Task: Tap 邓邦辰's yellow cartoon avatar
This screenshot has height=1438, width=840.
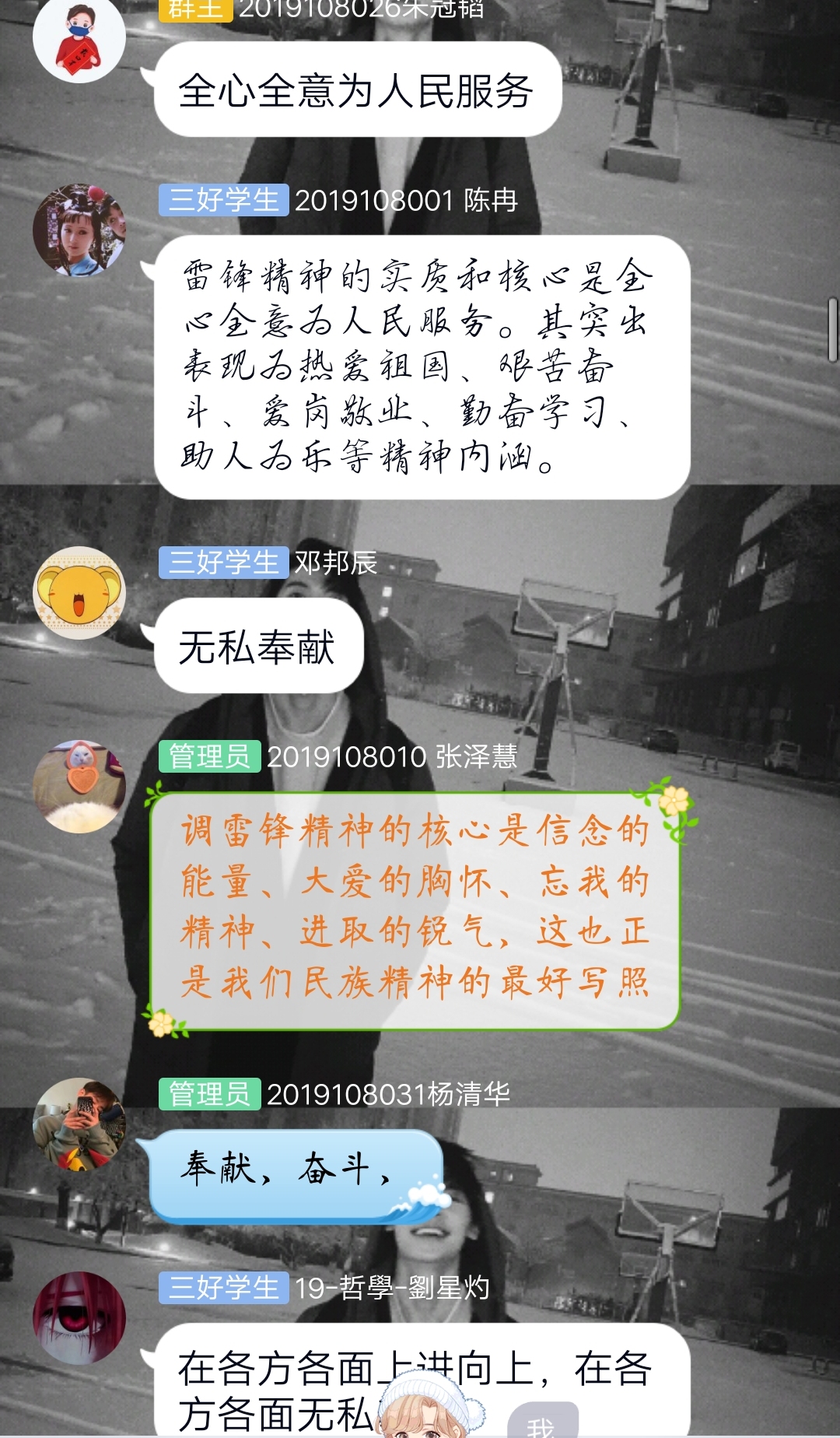Action: (79, 593)
